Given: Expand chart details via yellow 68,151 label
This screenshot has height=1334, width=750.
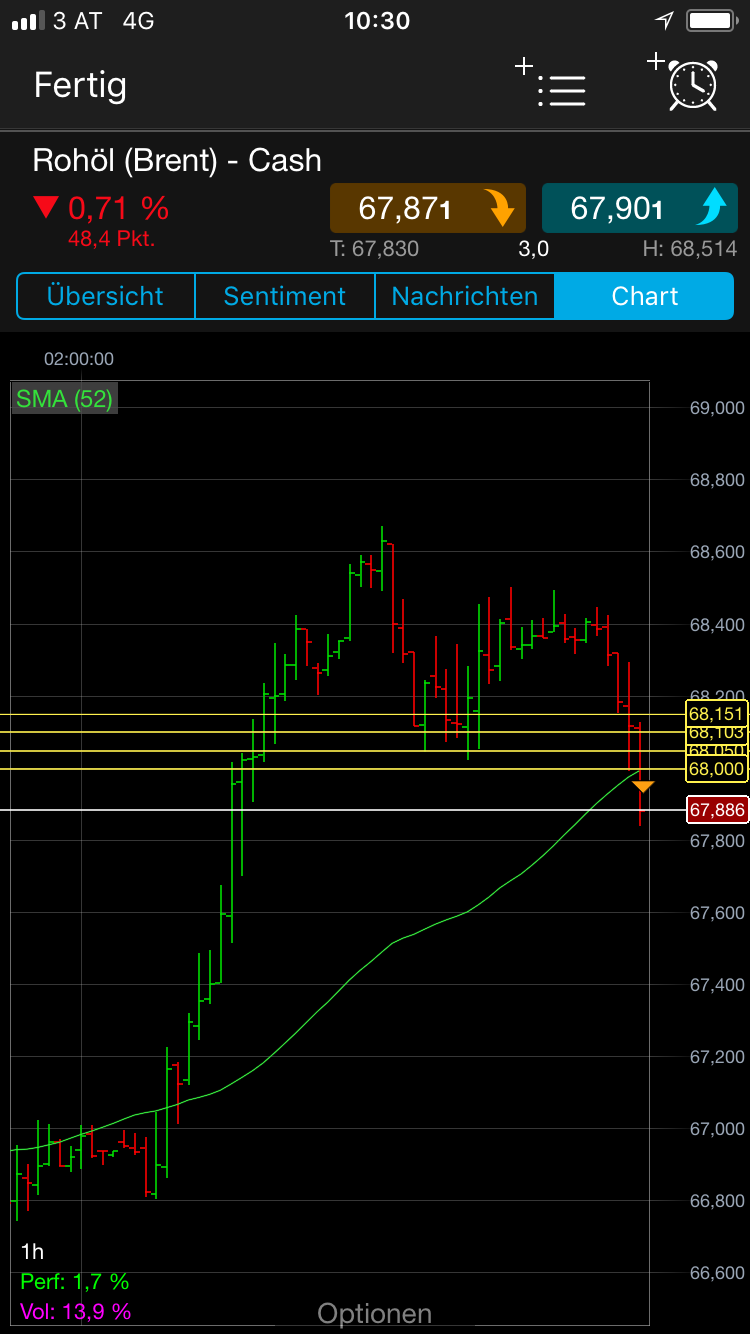Looking at the screenshot, I should [716, 714].
